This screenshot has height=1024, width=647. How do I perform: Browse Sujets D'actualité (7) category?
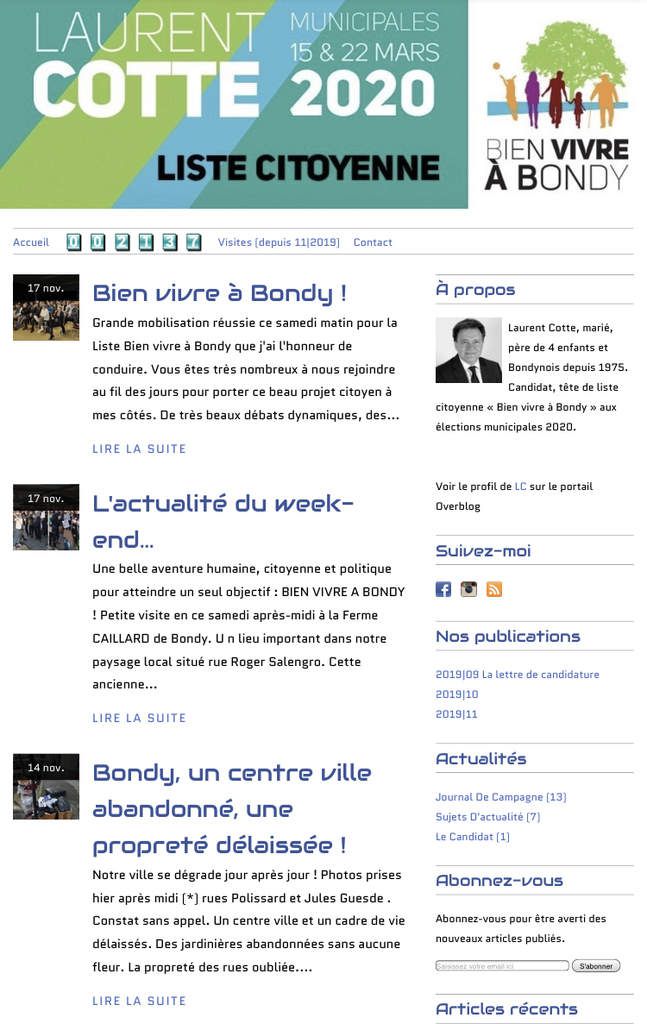(x=488, y=817)
